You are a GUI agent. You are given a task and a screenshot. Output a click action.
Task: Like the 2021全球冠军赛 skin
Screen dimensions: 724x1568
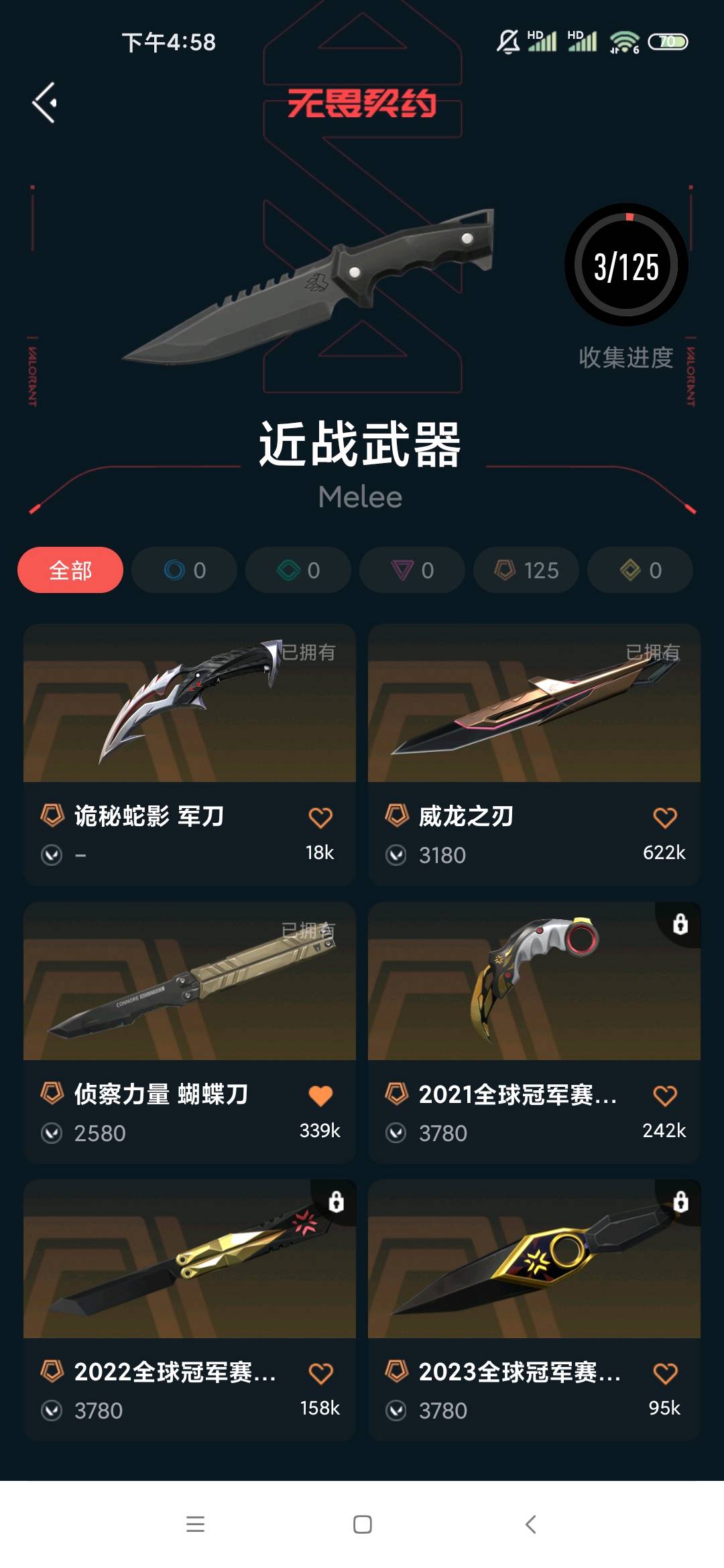coord(665,1096)
